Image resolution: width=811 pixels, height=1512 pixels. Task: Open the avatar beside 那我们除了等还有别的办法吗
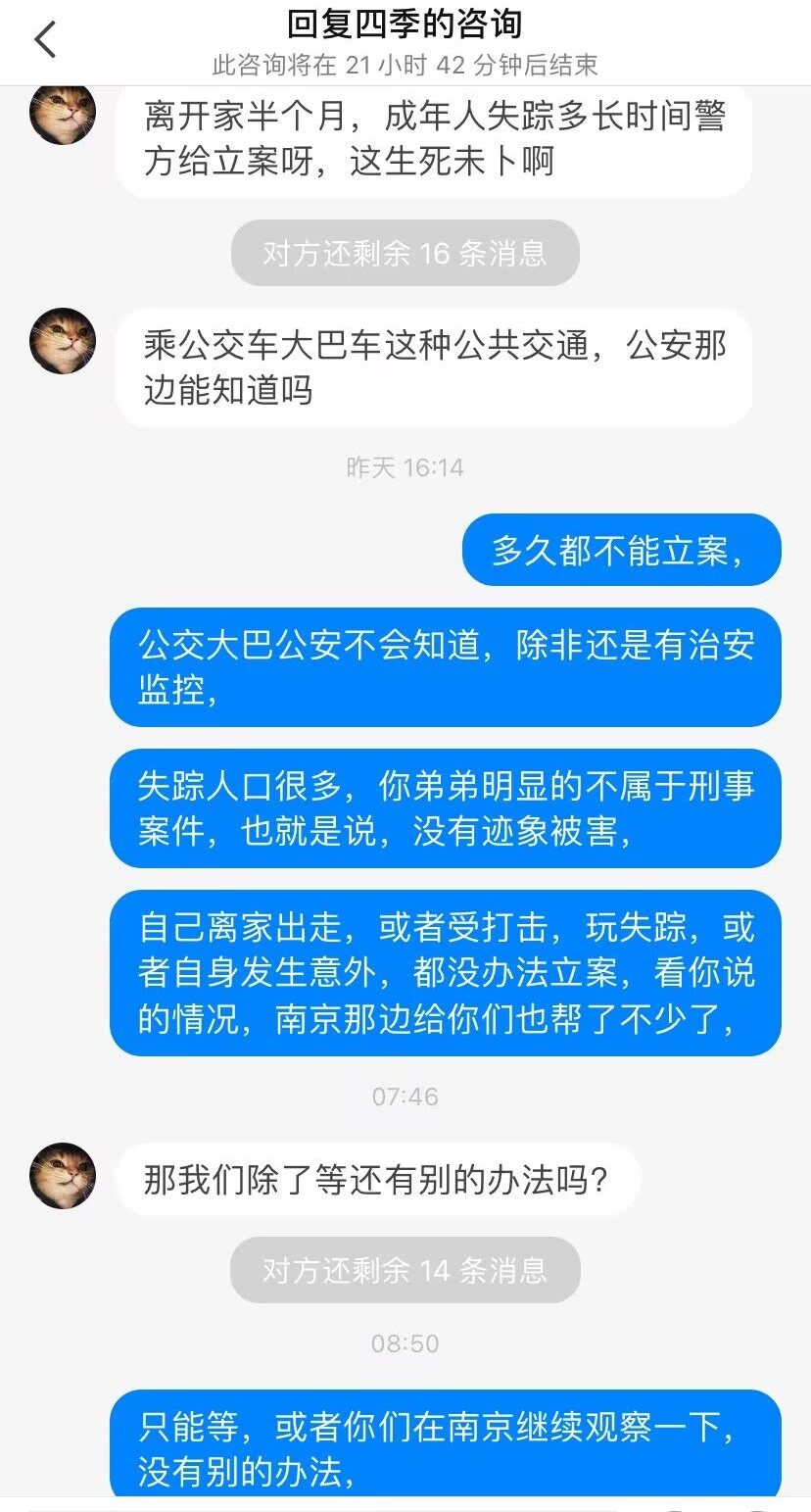tap(63, 1175)
